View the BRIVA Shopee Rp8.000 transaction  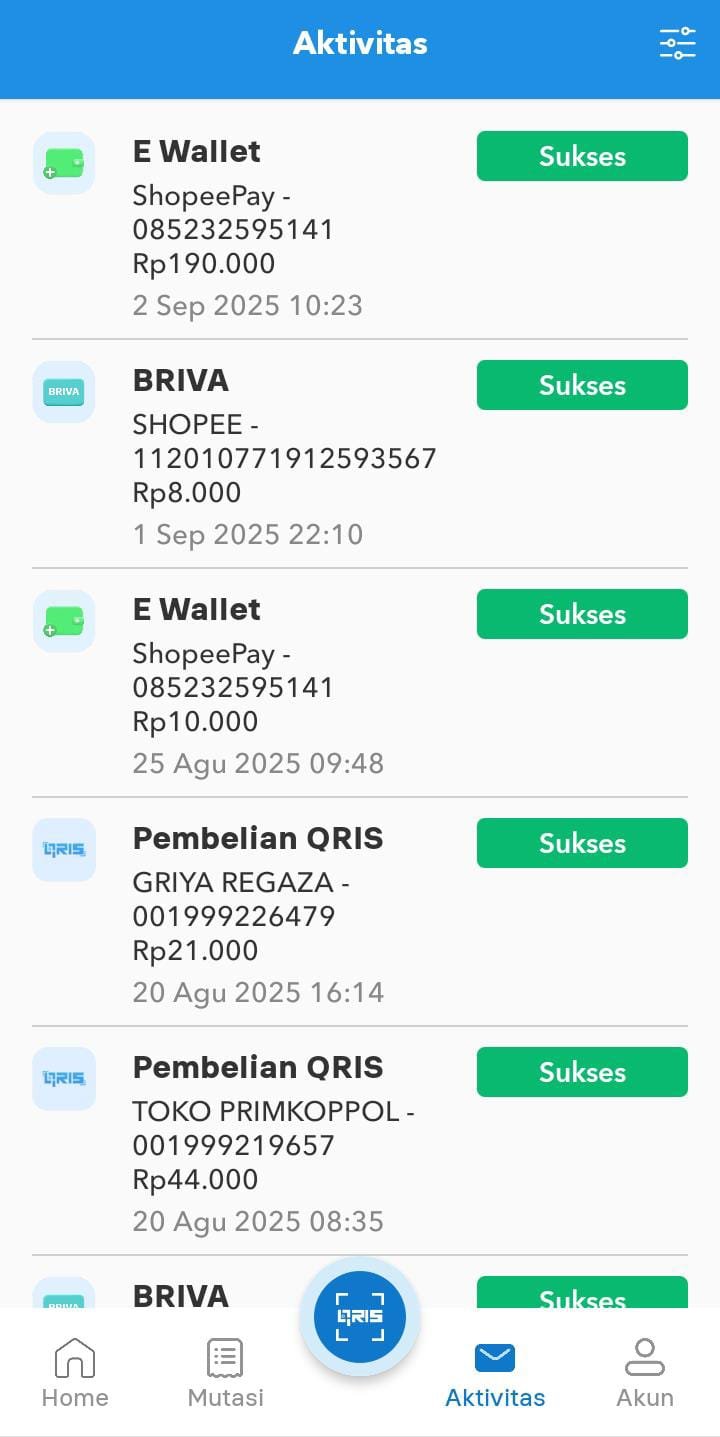point(300,457)
